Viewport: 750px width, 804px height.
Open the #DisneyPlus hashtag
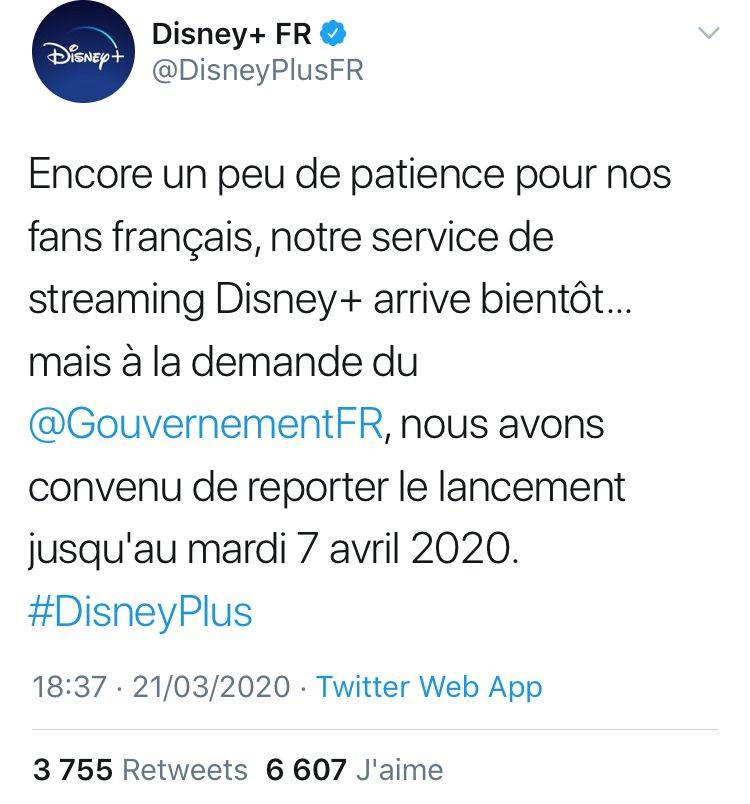point(140,612)
